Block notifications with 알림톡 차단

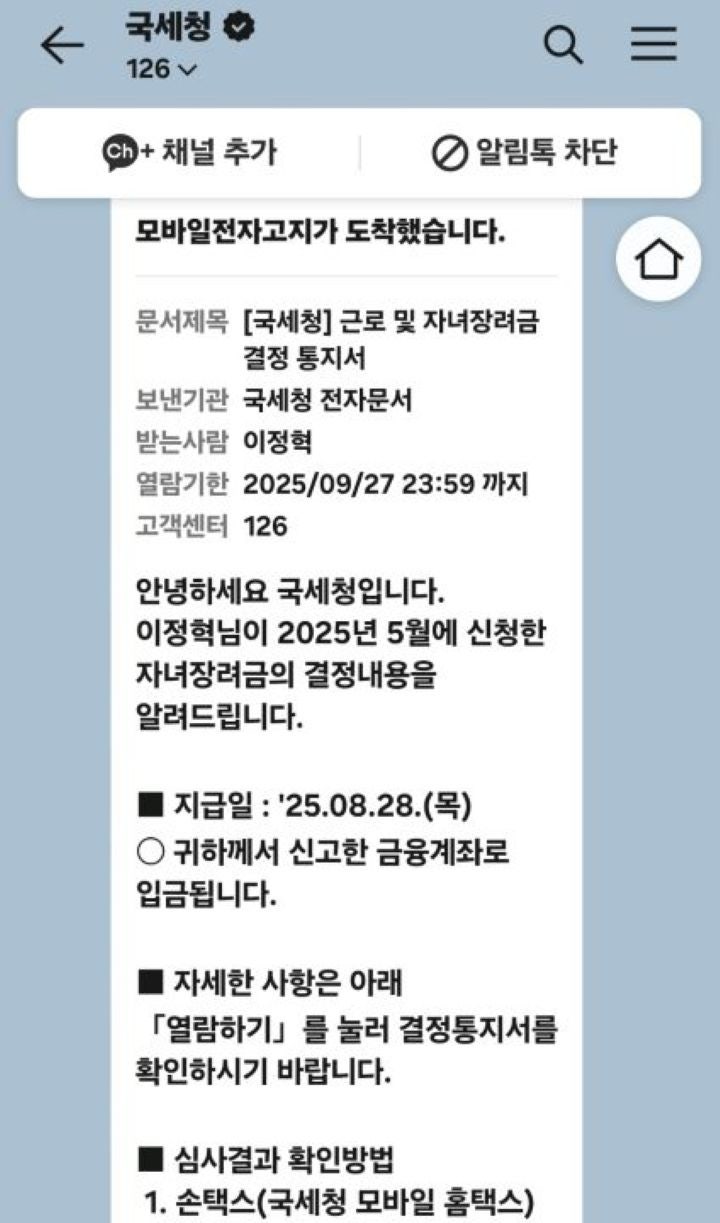coord(525,153)
